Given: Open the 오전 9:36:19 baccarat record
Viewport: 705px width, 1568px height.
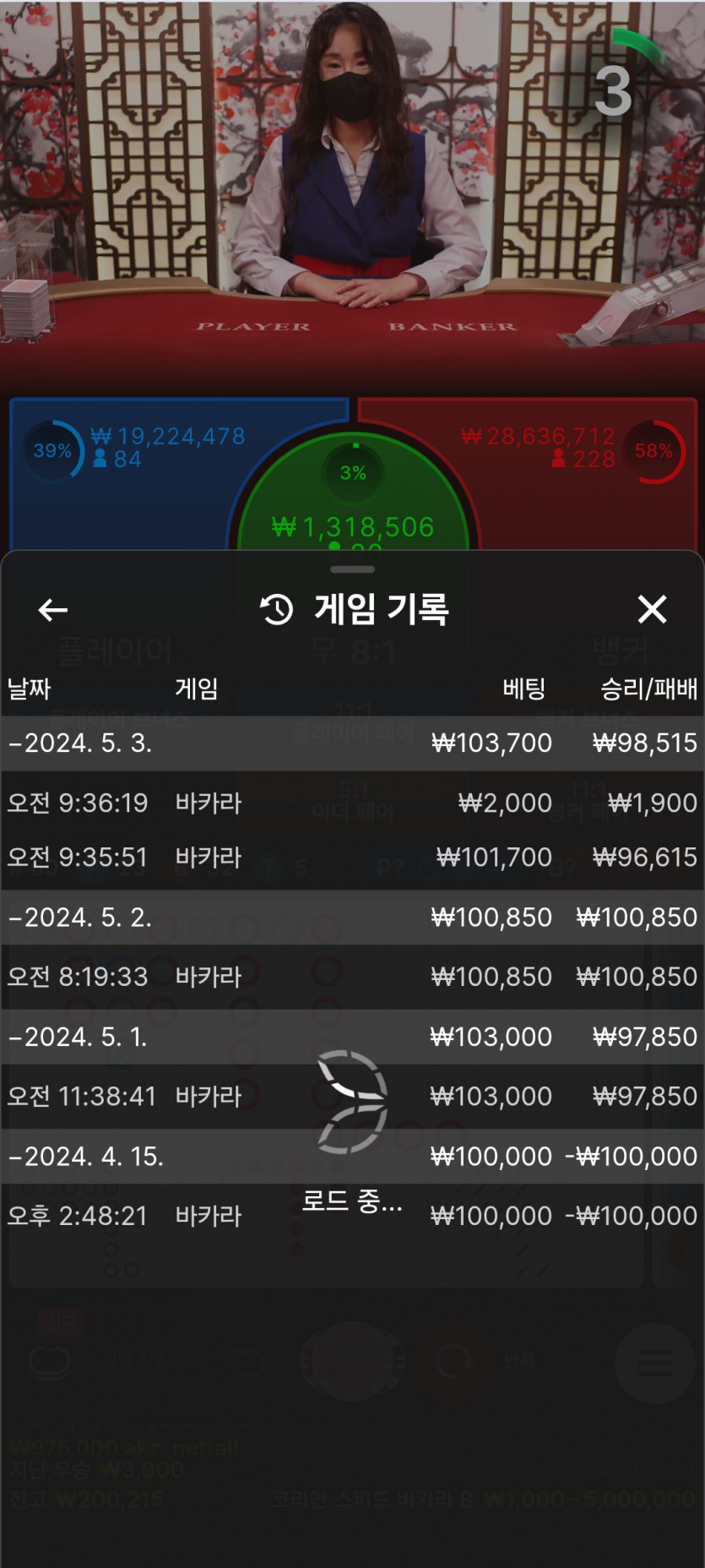Looking at the screenshot, I should [x=352, y=803].
